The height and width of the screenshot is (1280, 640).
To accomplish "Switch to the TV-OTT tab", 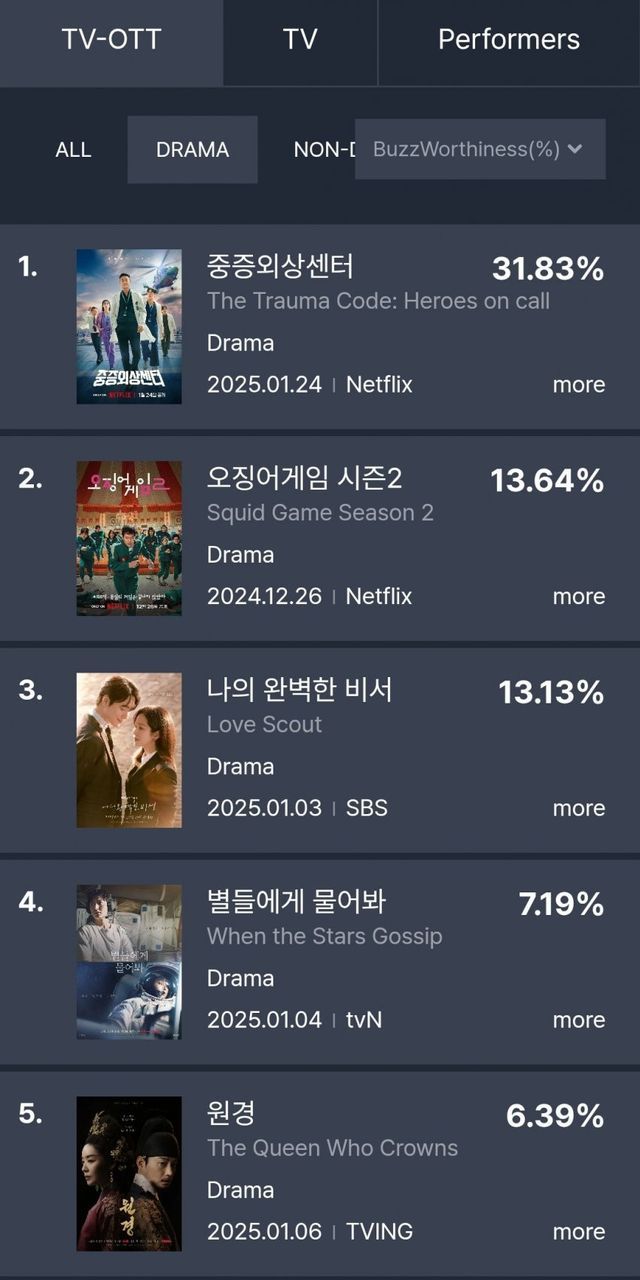I will point(111,40).
